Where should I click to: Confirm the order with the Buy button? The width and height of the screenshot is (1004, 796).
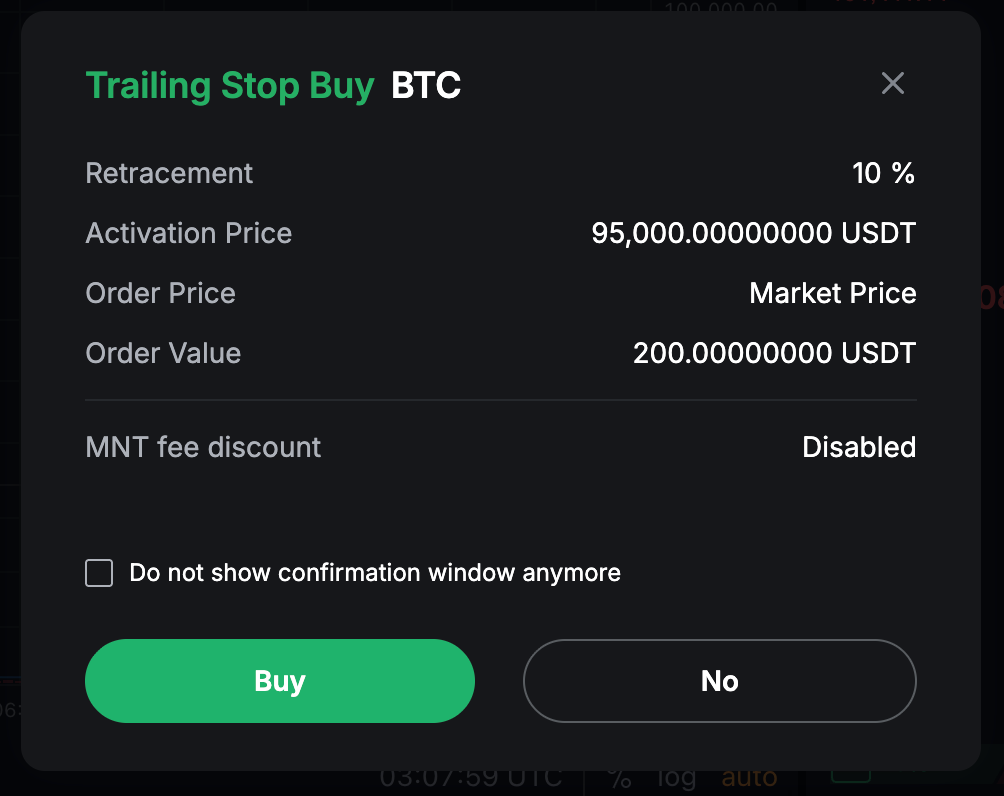[280, 681]
